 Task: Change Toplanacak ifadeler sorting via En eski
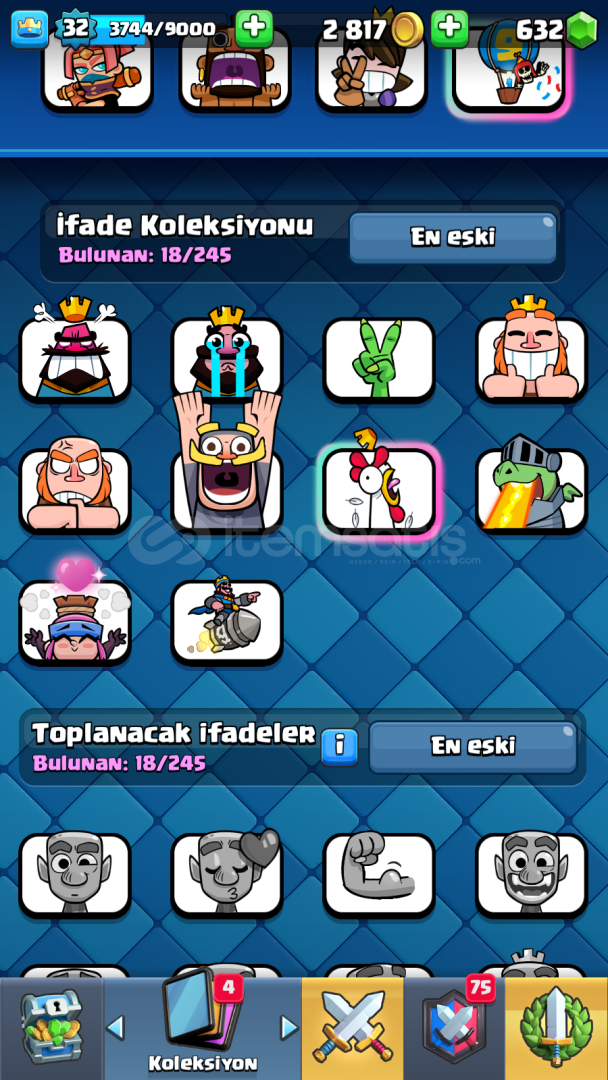coord(472,747)
